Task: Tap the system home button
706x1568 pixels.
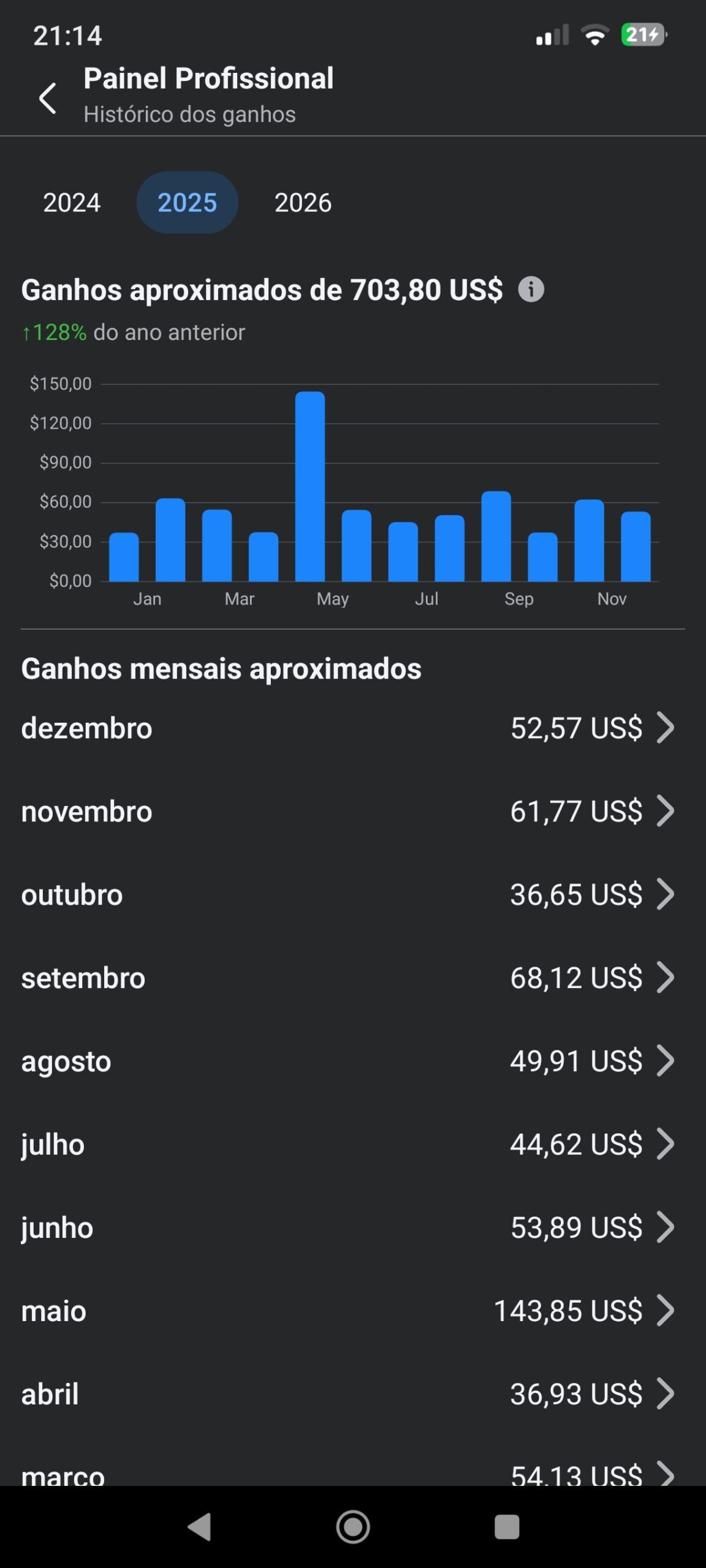Action: [353, 1527]
